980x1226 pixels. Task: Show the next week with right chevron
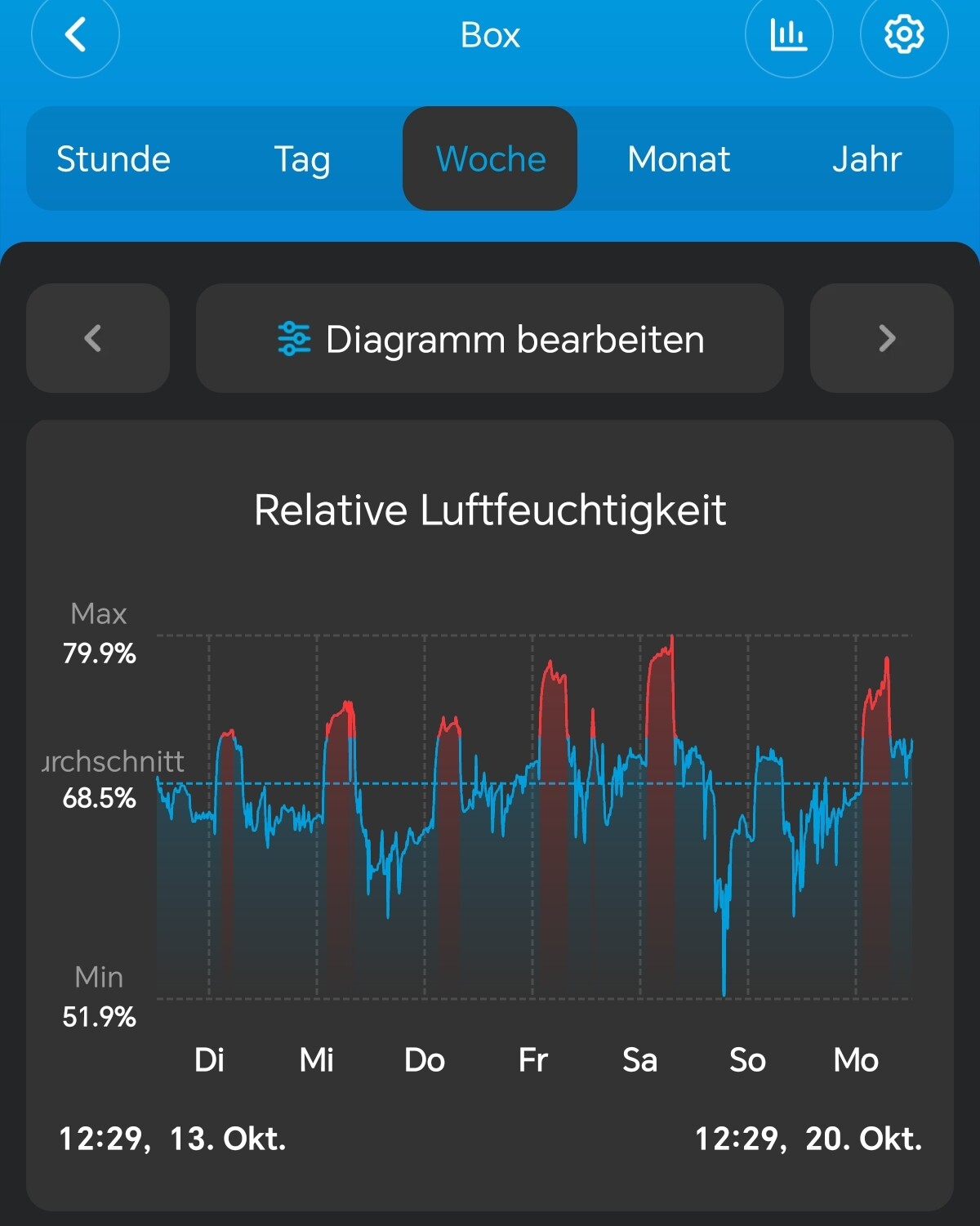[x=882, y=338]
